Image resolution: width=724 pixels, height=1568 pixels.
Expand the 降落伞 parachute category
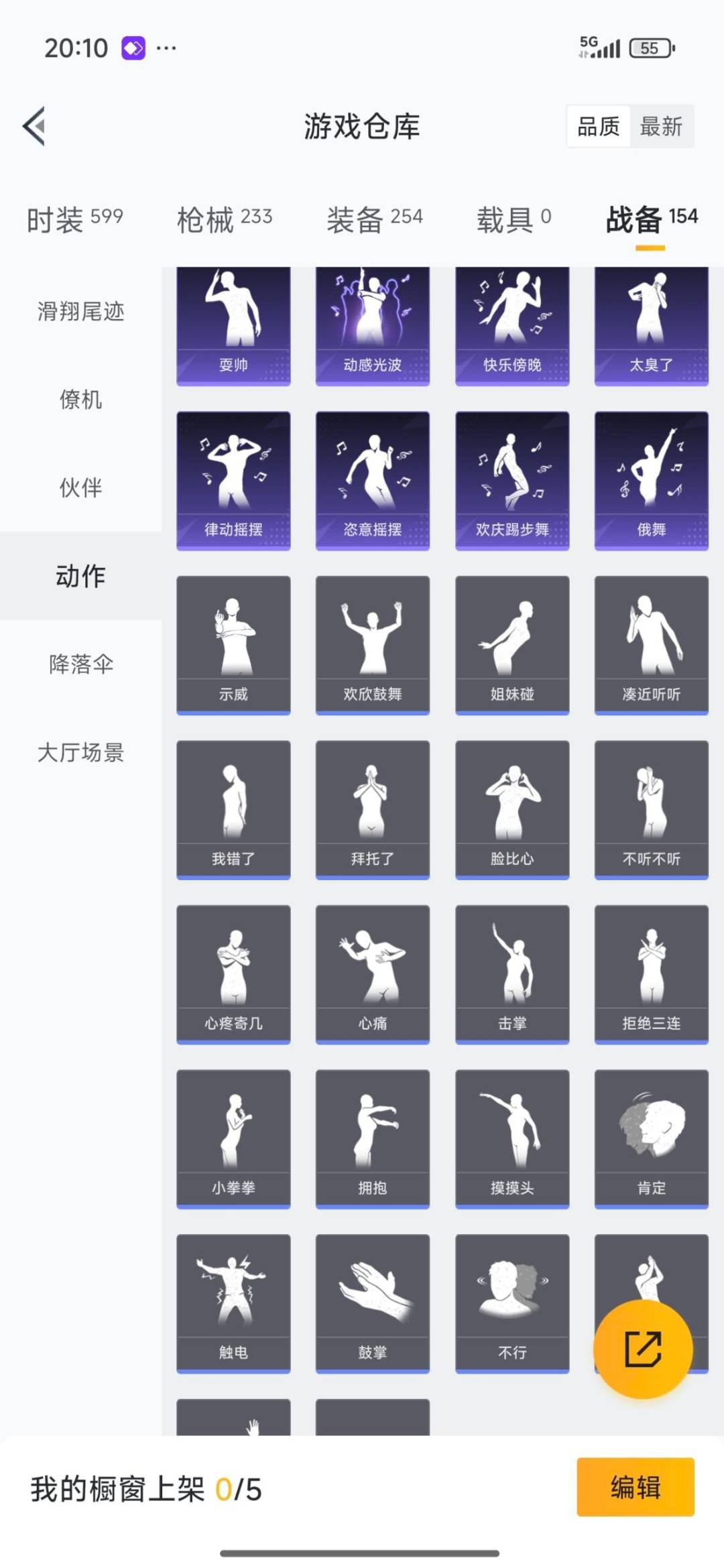[80, 665]
